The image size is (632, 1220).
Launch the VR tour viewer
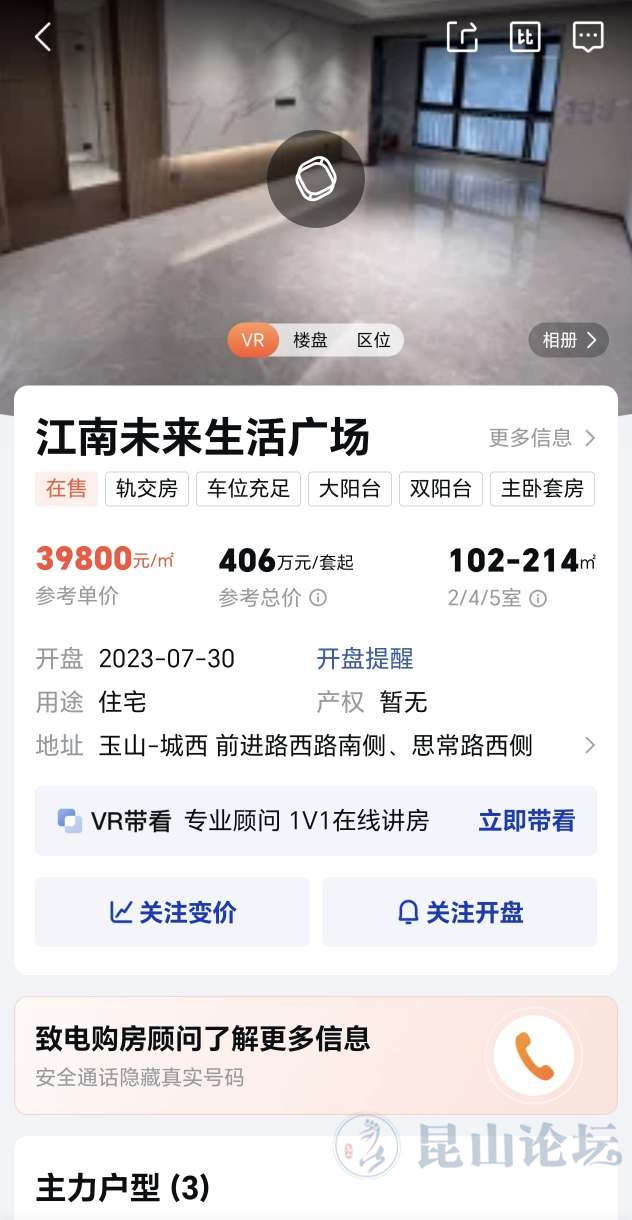click(x=315, y=179)
